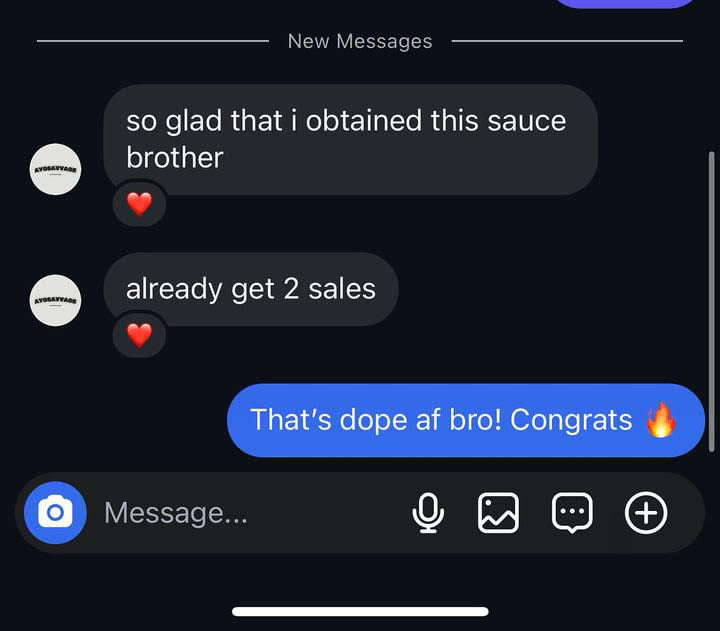Open the sticker and GIF bubble icon
The image size is (720, 631).
[572, 513]
